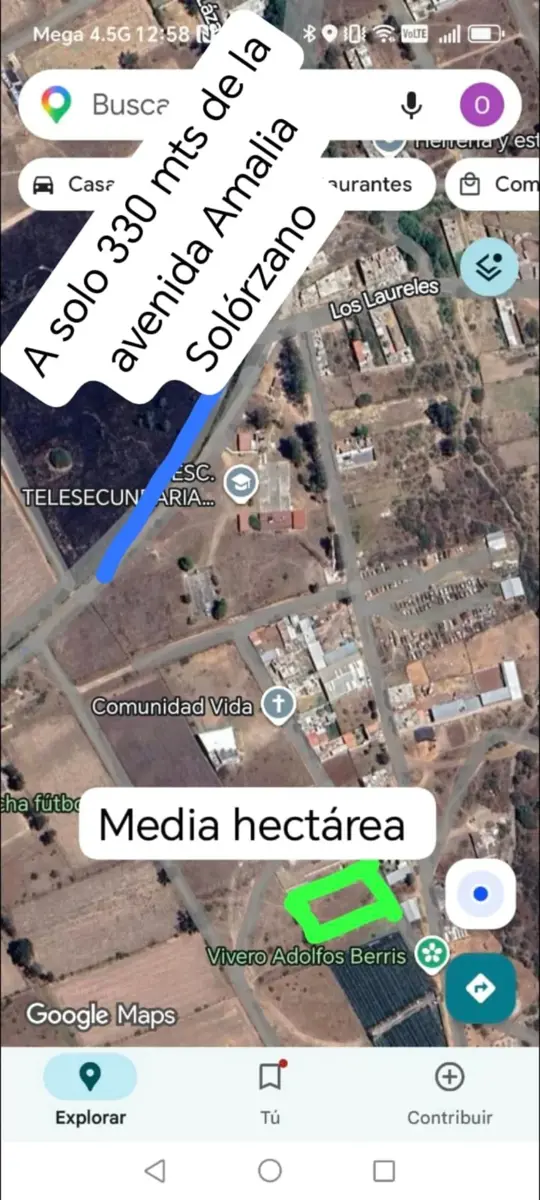Open the Vivero Adolfos Berris pin
Viewport: 540px width, 1200px height.
tap(432, 954)
